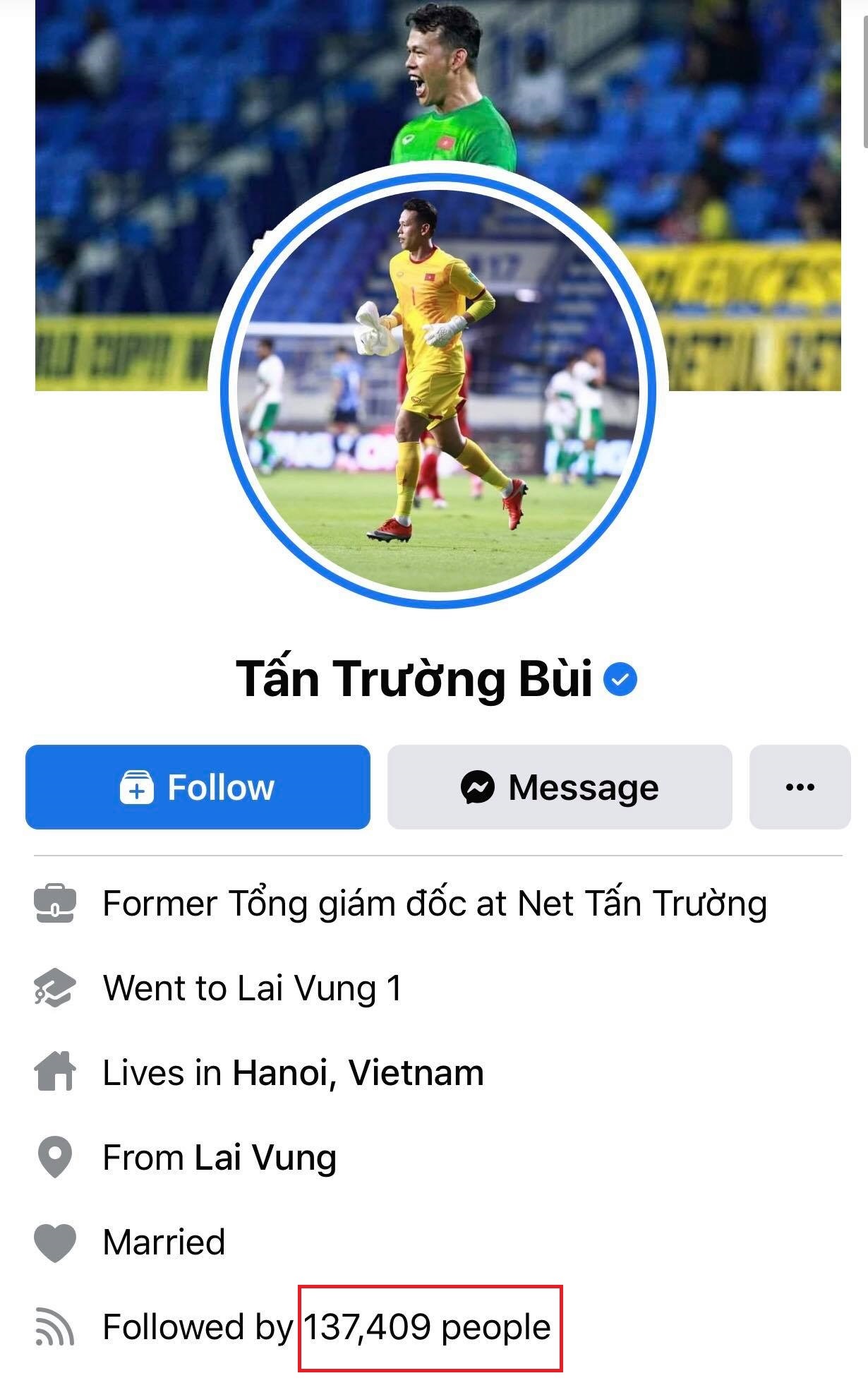Open Net Tấn Trường workplace link
This screenshot has height=1390, width=868.
pos(642,904)
